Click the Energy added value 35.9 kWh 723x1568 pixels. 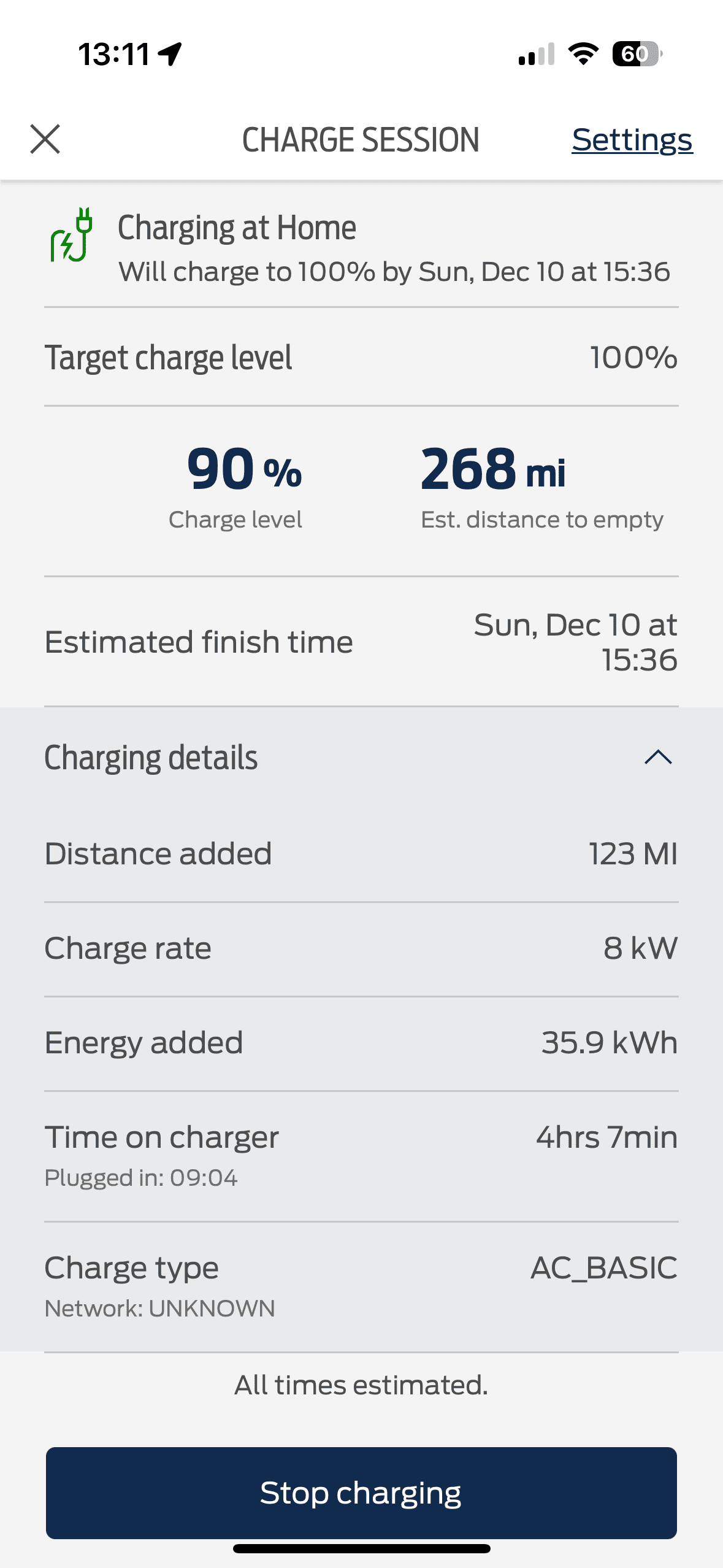tap(609, 1042)
